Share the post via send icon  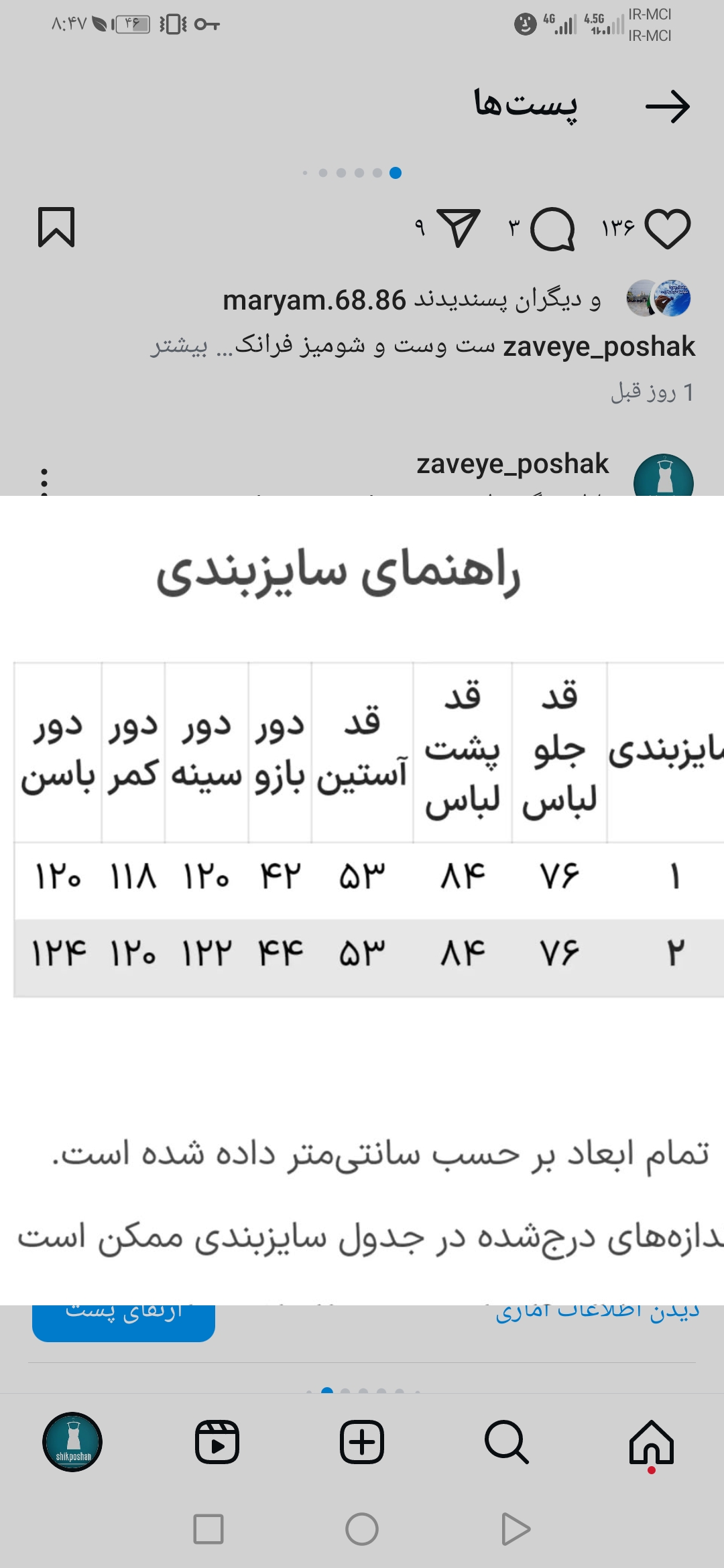point(458,228)
